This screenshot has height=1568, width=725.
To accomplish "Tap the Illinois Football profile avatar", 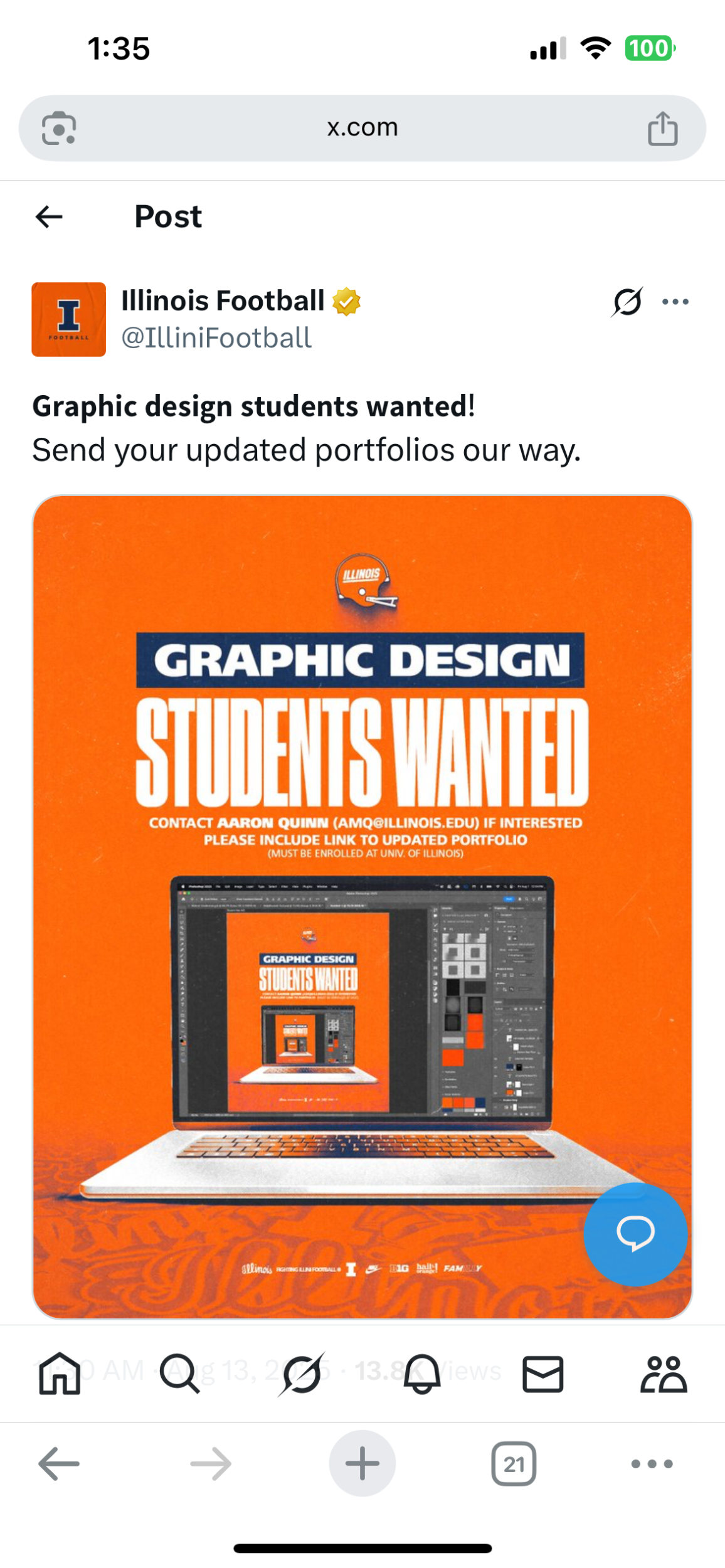I will 68,319.
